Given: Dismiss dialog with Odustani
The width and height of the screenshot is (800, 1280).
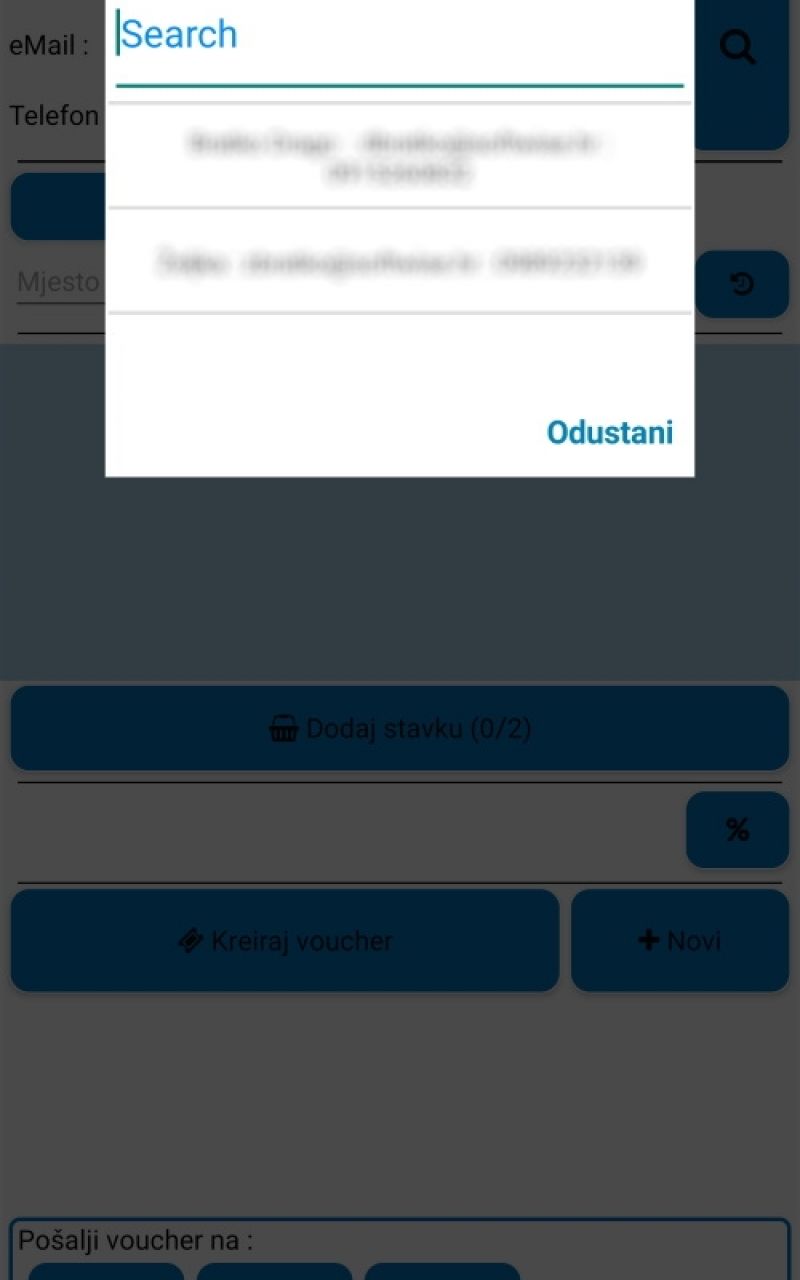Looking at the screenshot, I should pyautogui.click(x=609, y=432).
